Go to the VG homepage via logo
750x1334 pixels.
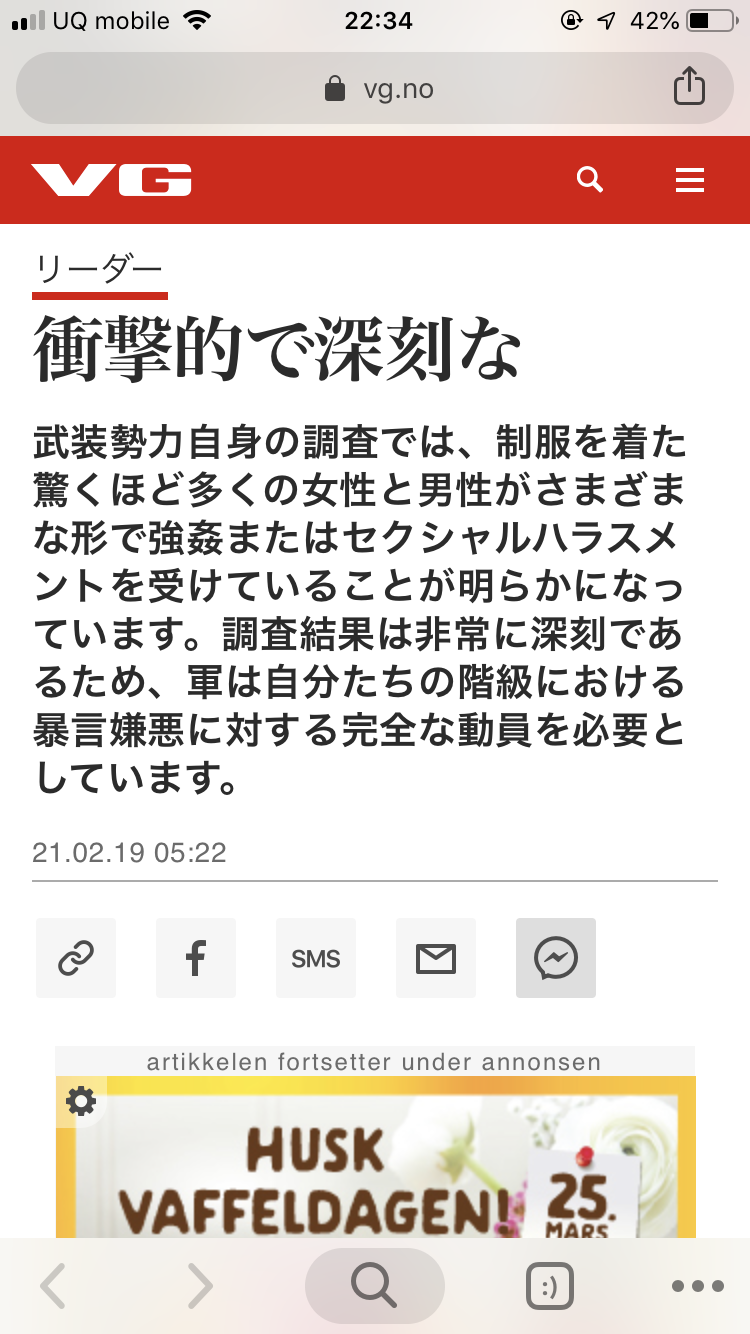[x=111, y=181]
